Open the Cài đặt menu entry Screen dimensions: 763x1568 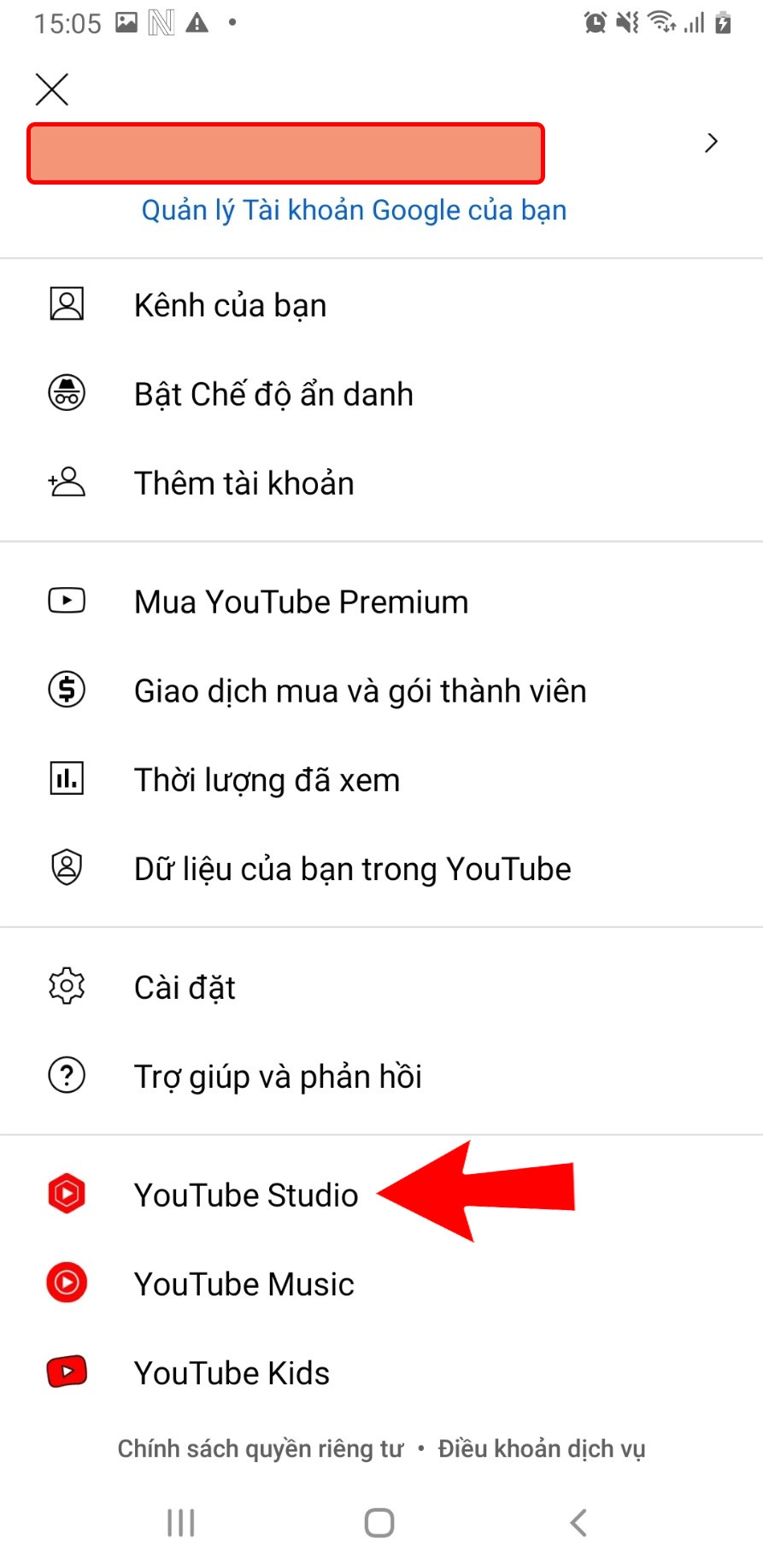[184, 986]
